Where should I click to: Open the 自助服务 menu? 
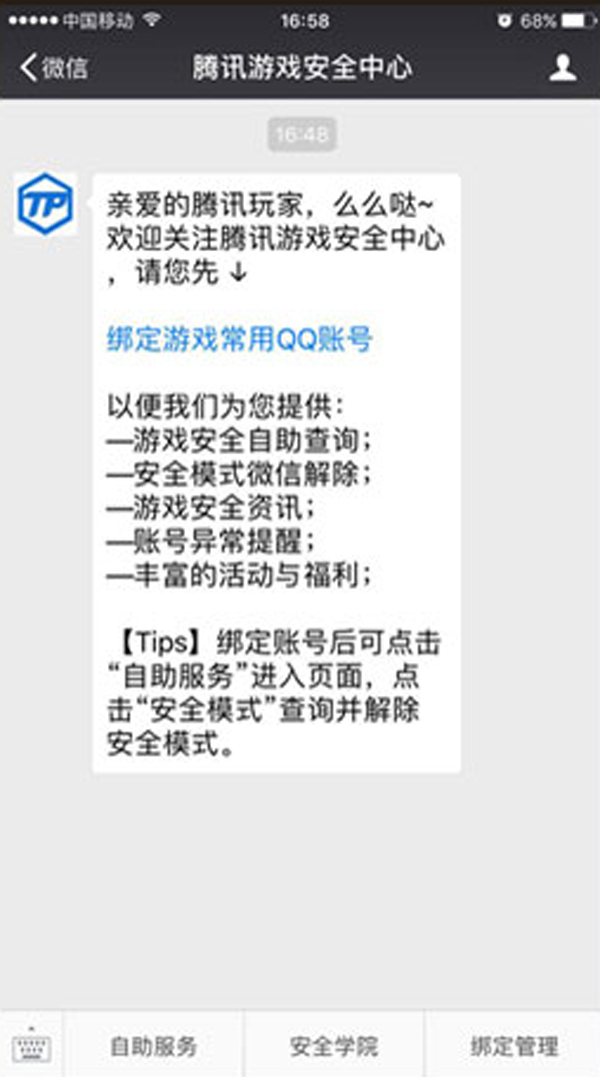pyautogui.click(x=153, y=1046)
